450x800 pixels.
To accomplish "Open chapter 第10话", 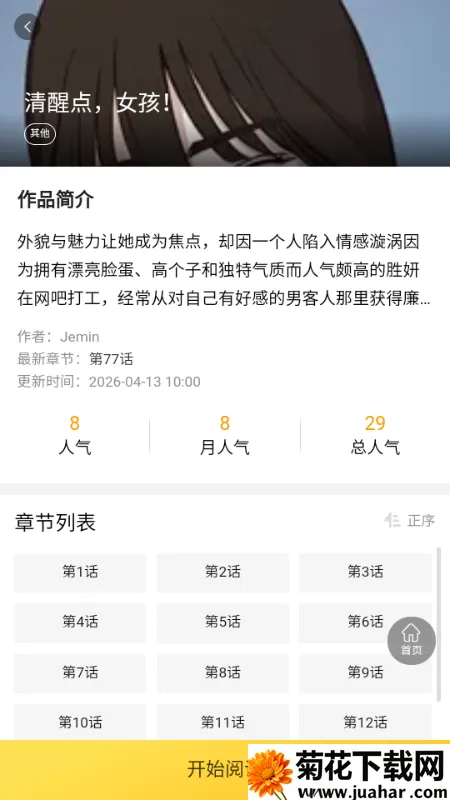I will coord(80,722).
